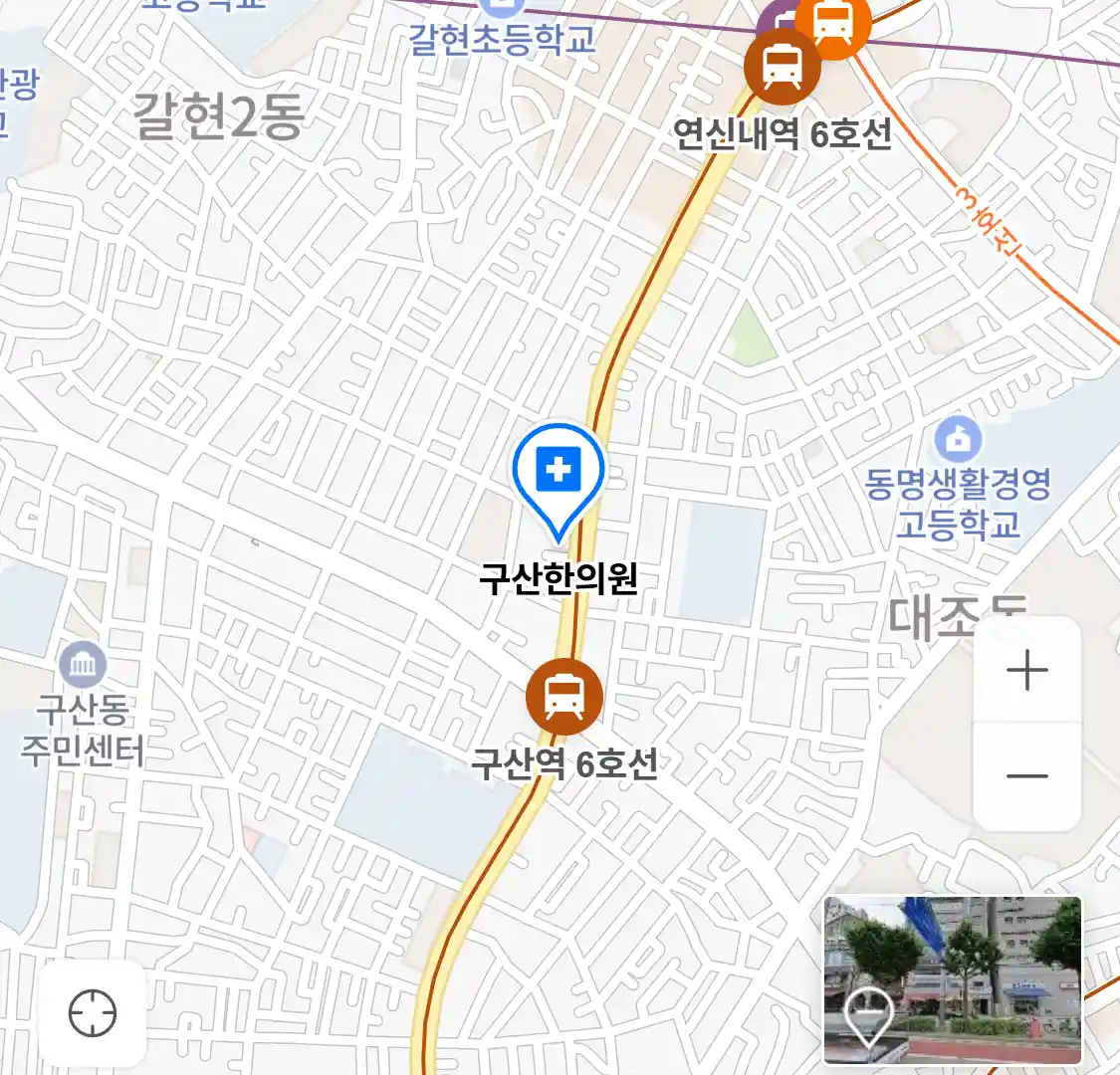This screenshot has height=1075, width=1120.
Task: Open 연신내역 6호선 station marker
Action: 783,67
